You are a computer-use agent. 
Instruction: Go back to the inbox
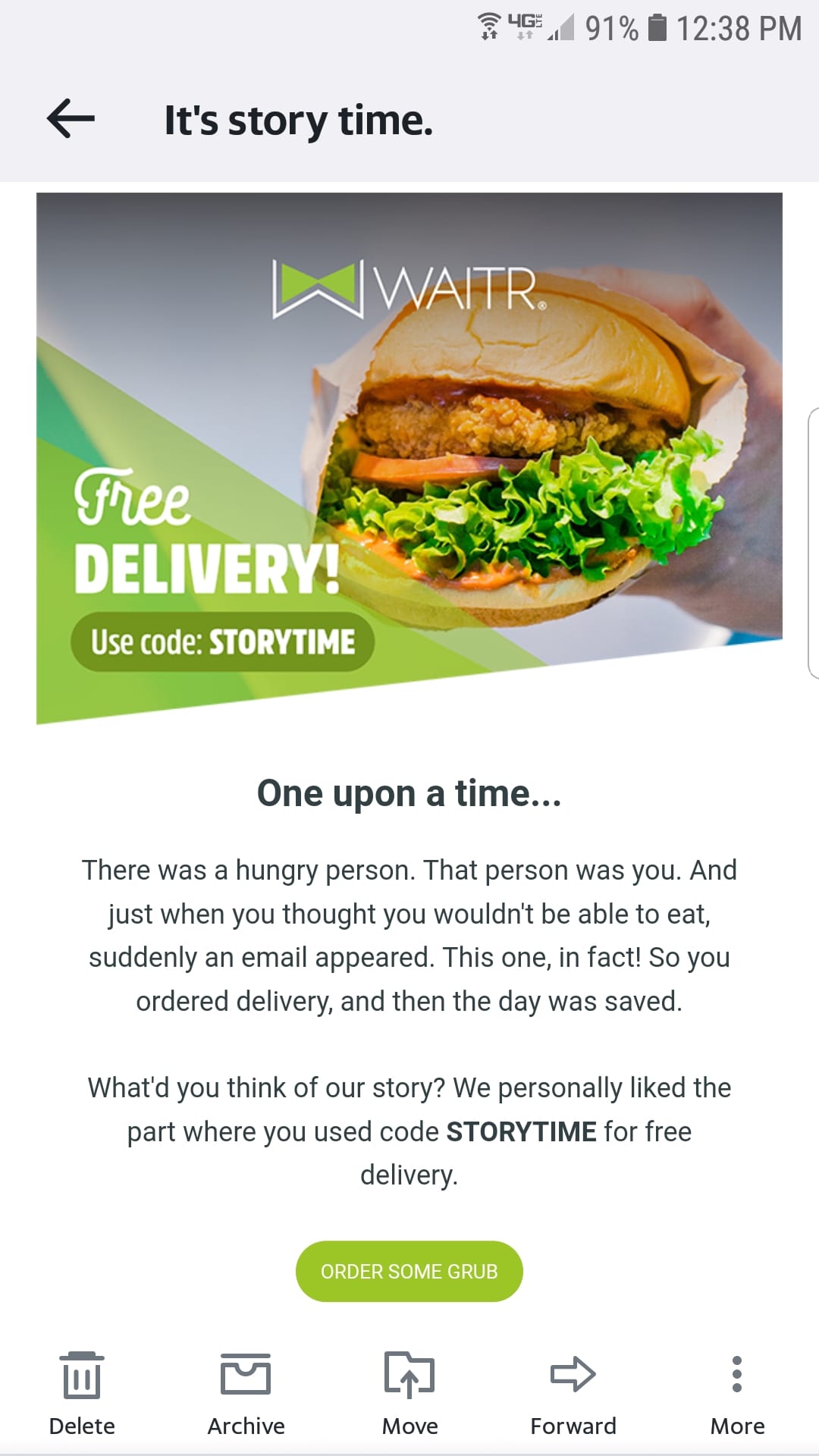pyautogui.click(x=71, y=119)
